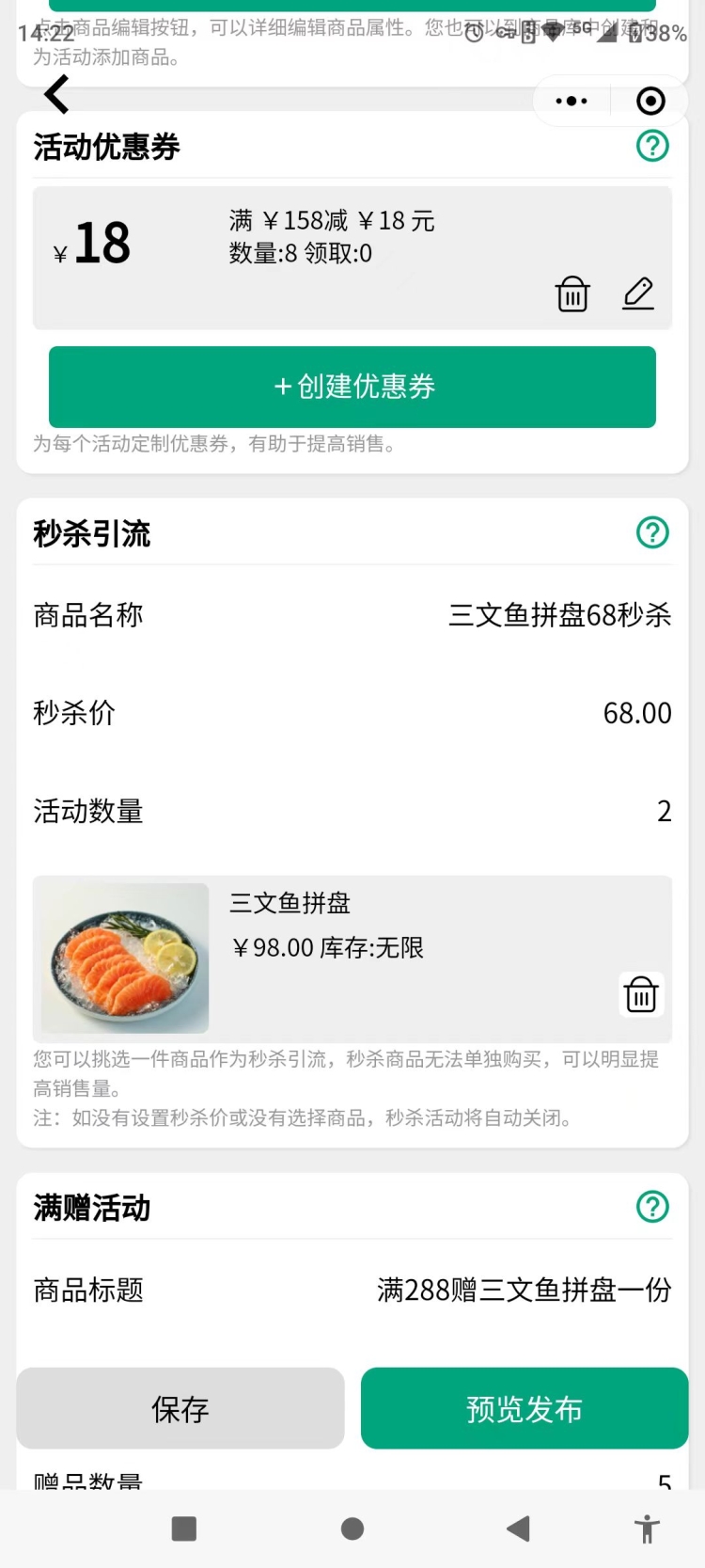
Task: Tap the +创建优惠券 button
Action: pos(352,387)
